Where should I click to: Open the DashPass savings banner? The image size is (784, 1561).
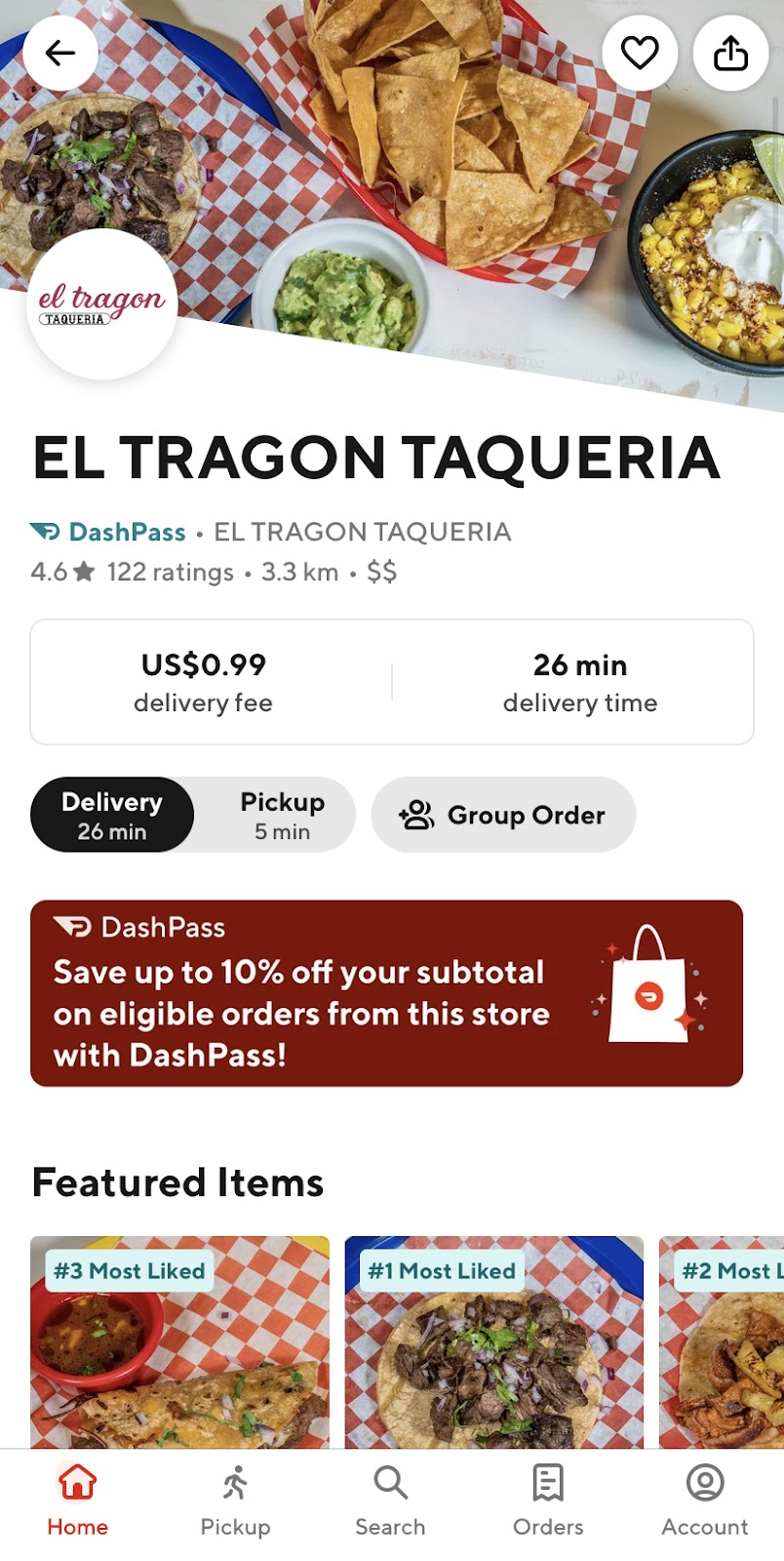(386, 993)
